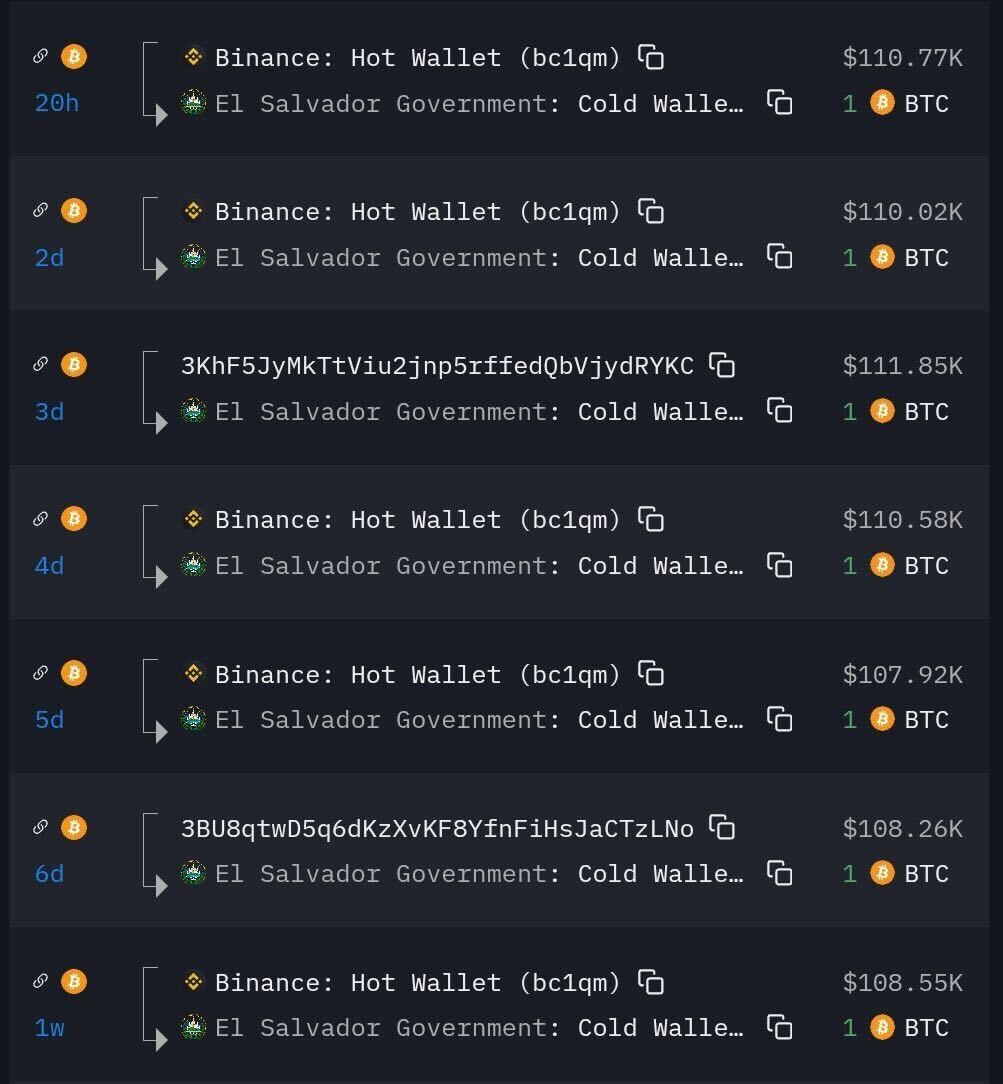Copy the Binance Hot Wallet address in the 20h transaction
This screenshot has width=1003, height=1084.
click(x=651, y=58)
